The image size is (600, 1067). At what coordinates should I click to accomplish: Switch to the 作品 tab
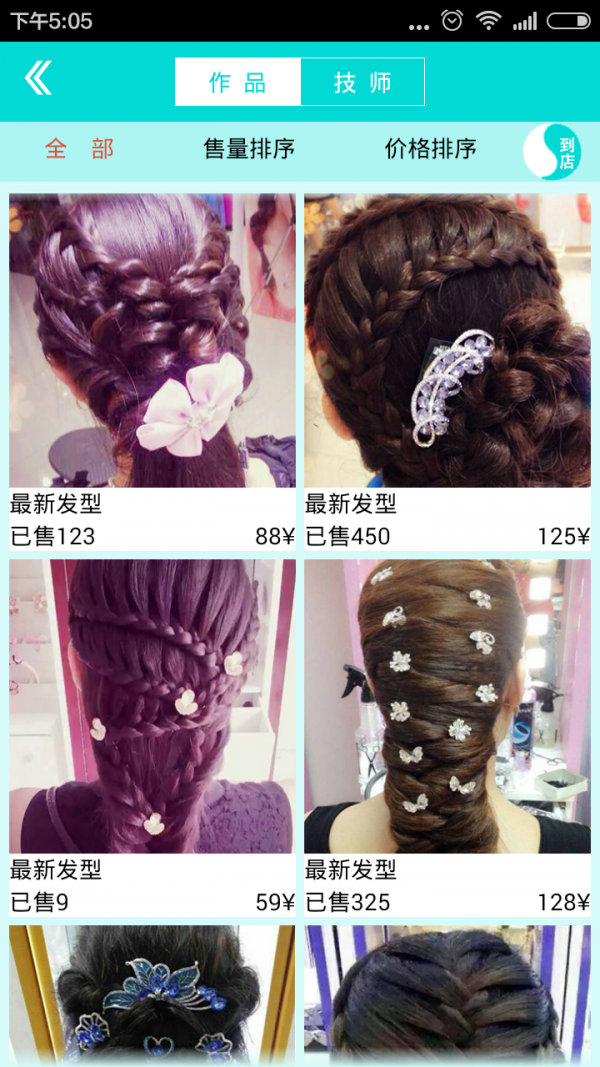point(238,82)
